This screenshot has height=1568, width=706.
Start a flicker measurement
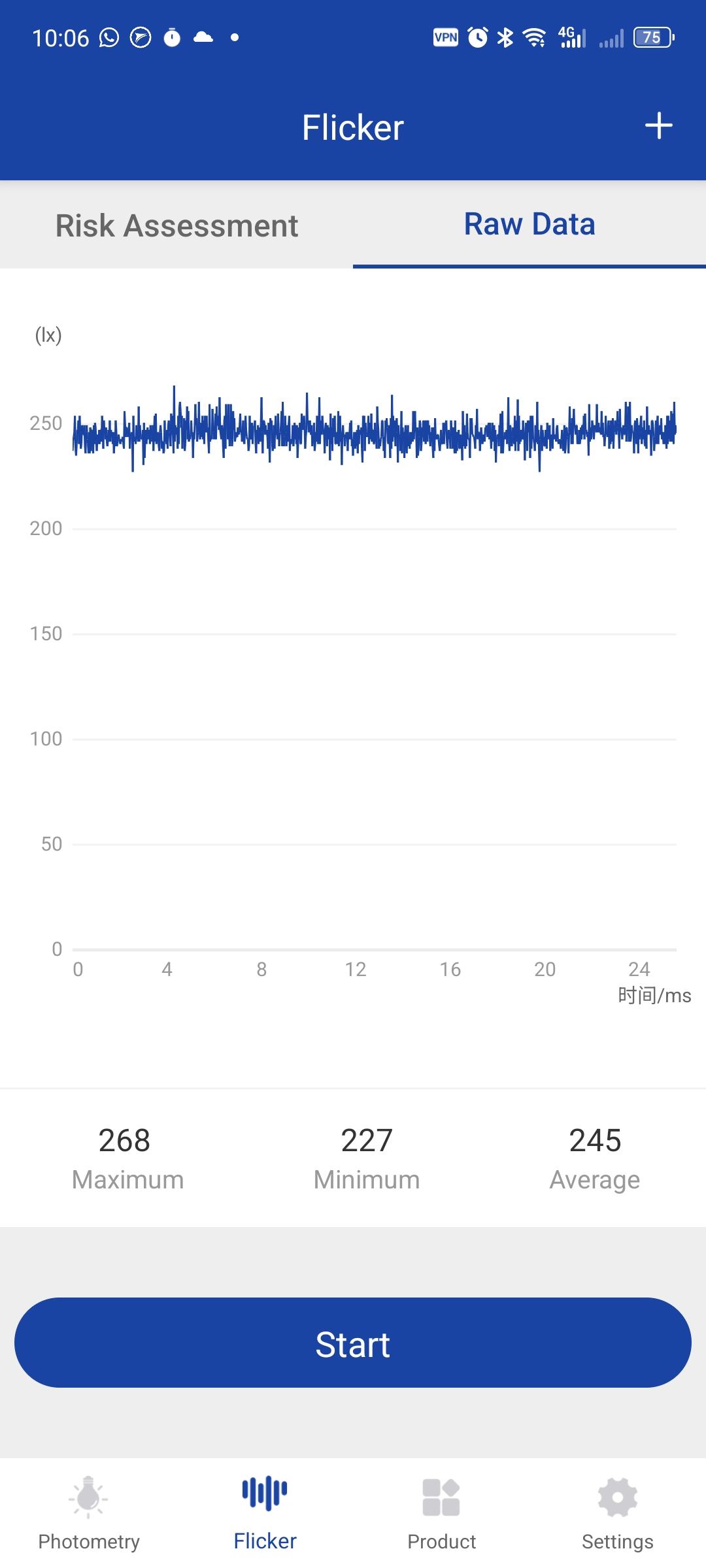353,1343
